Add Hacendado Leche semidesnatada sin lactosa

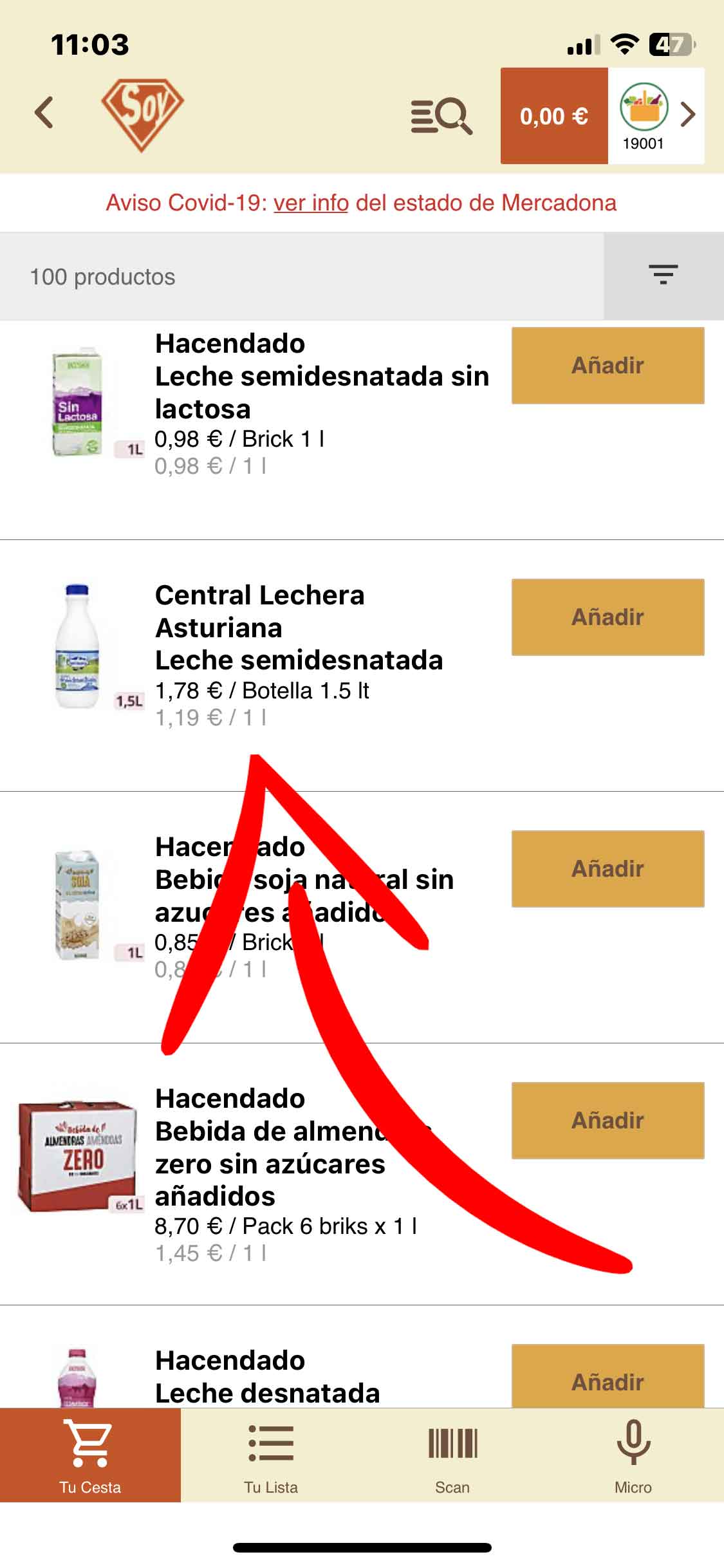[608, 366]
